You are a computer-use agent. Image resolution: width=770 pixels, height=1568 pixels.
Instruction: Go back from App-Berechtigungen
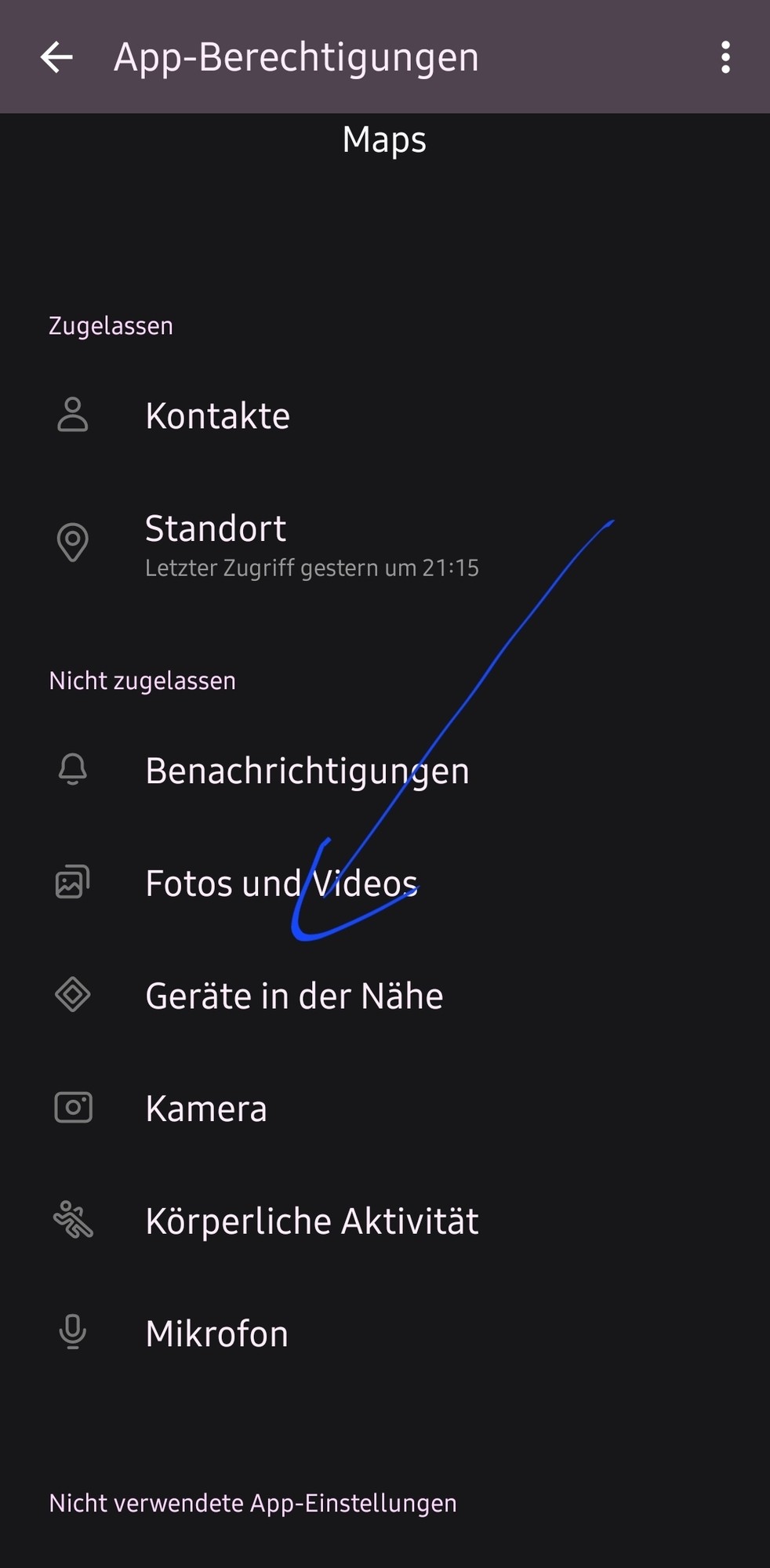pyautogui.click(x=56, y=57)
